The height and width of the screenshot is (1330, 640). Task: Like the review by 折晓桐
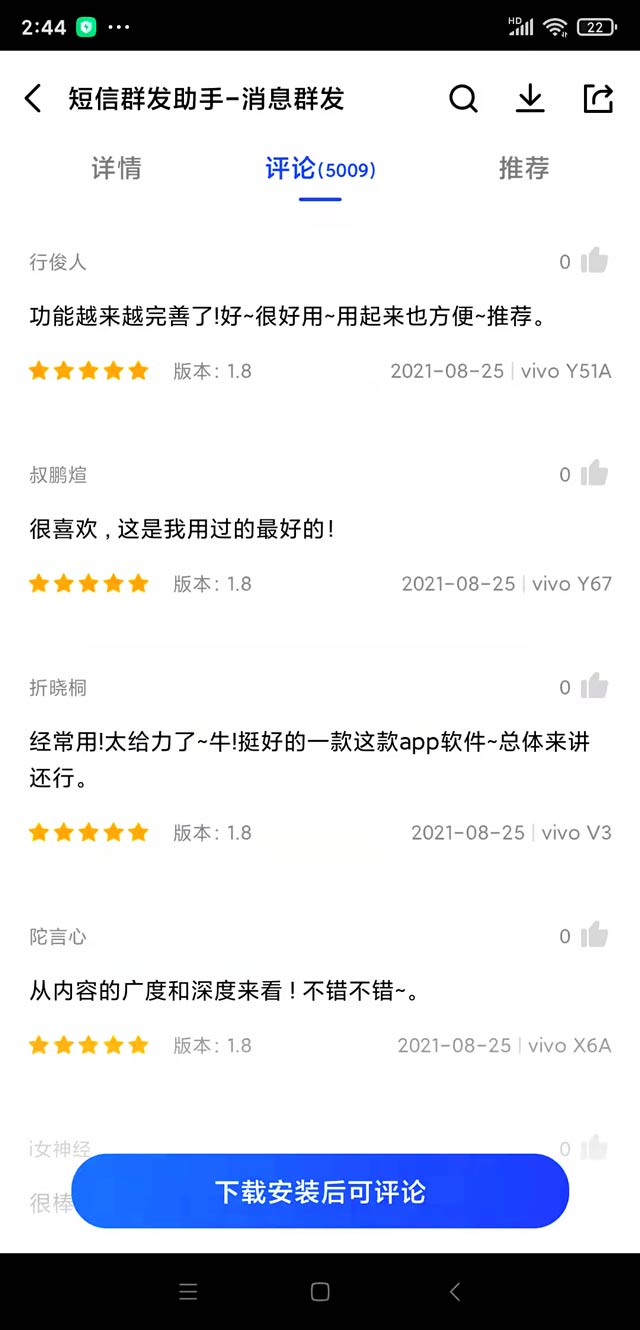pyautogui.click(x=594, y=687)
